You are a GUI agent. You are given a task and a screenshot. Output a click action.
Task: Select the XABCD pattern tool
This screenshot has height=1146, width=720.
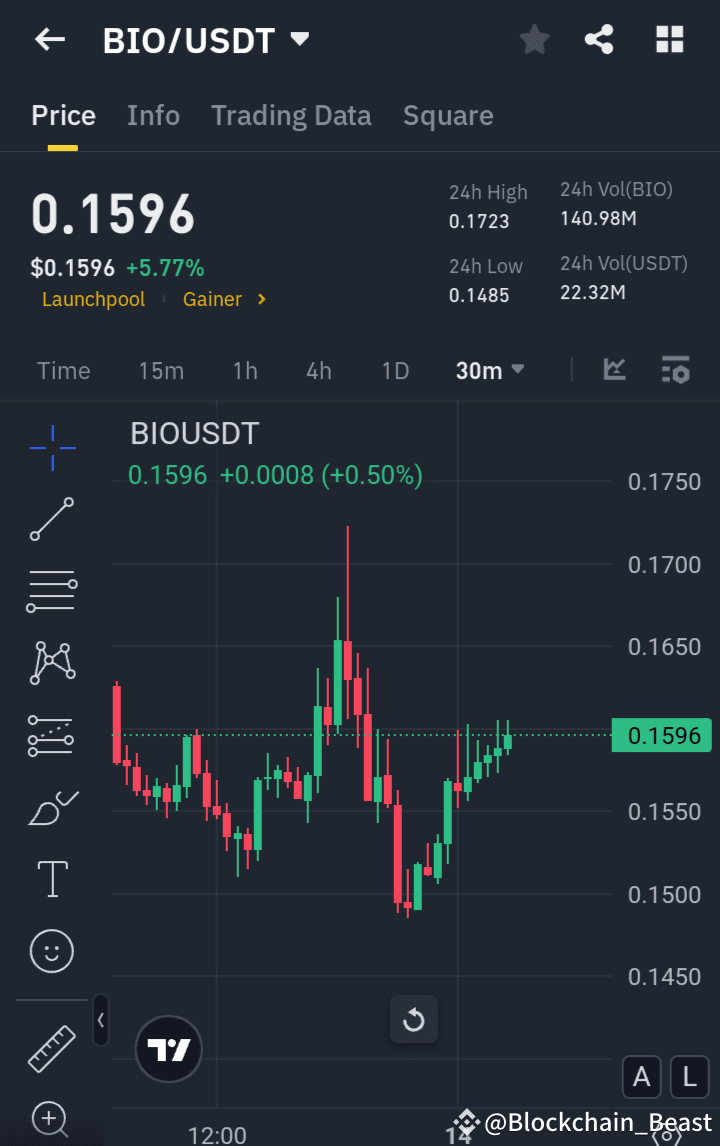pyautogui.click(x=50, y=663)
